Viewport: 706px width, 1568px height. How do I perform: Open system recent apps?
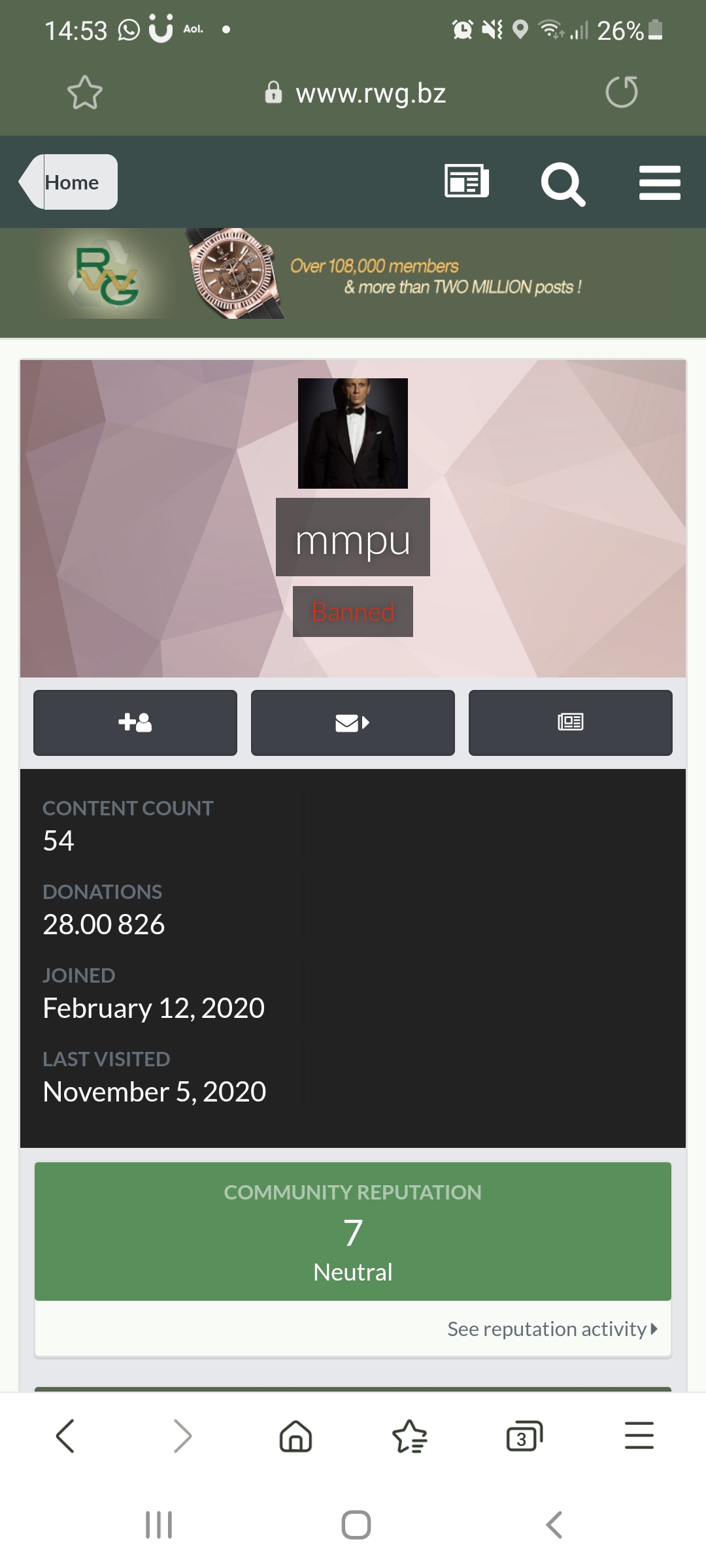pos(159,1525)
